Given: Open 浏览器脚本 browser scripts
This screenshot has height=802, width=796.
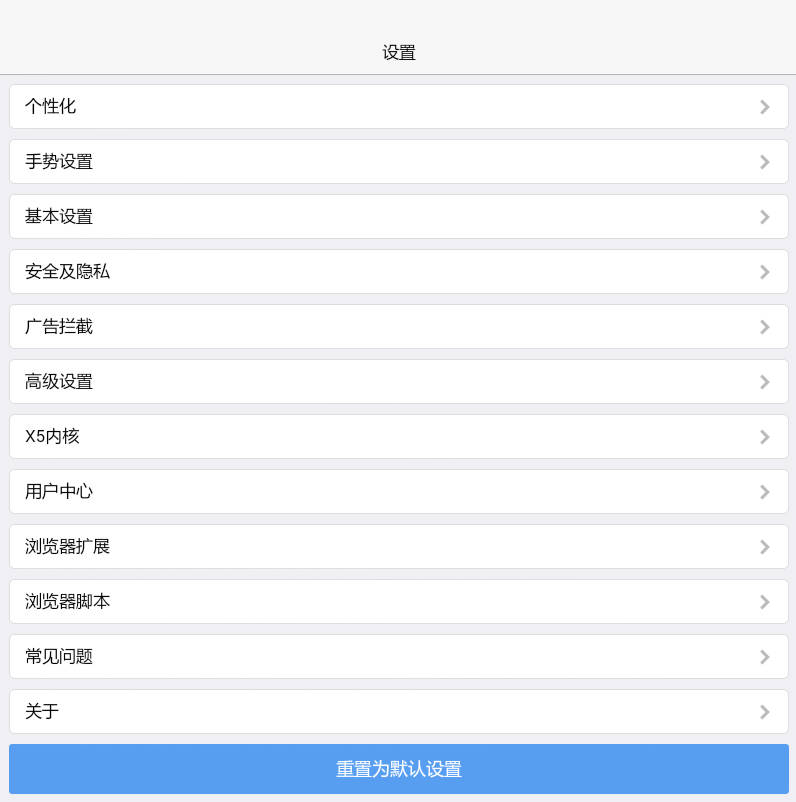Looking at the screenshot, I should coord(398,601).
